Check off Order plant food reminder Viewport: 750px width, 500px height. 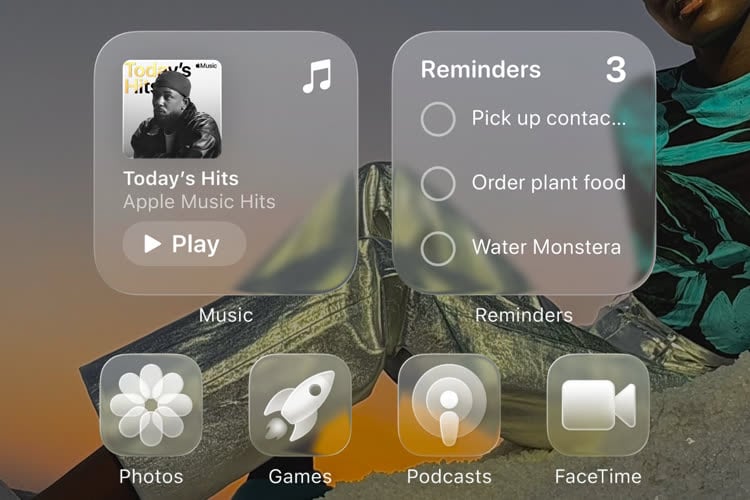coord(438,184)
